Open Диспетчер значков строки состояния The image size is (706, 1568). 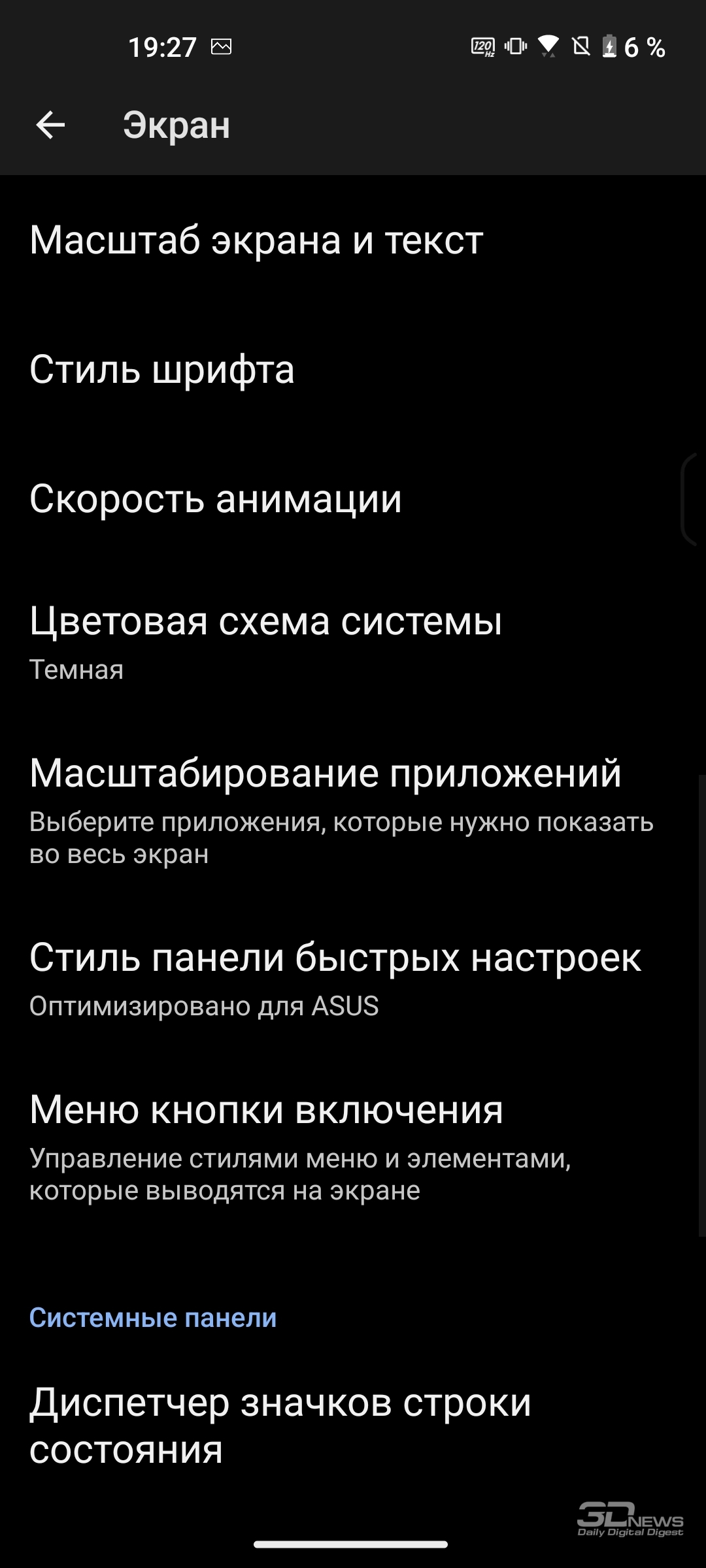(x=353, y=1426)
